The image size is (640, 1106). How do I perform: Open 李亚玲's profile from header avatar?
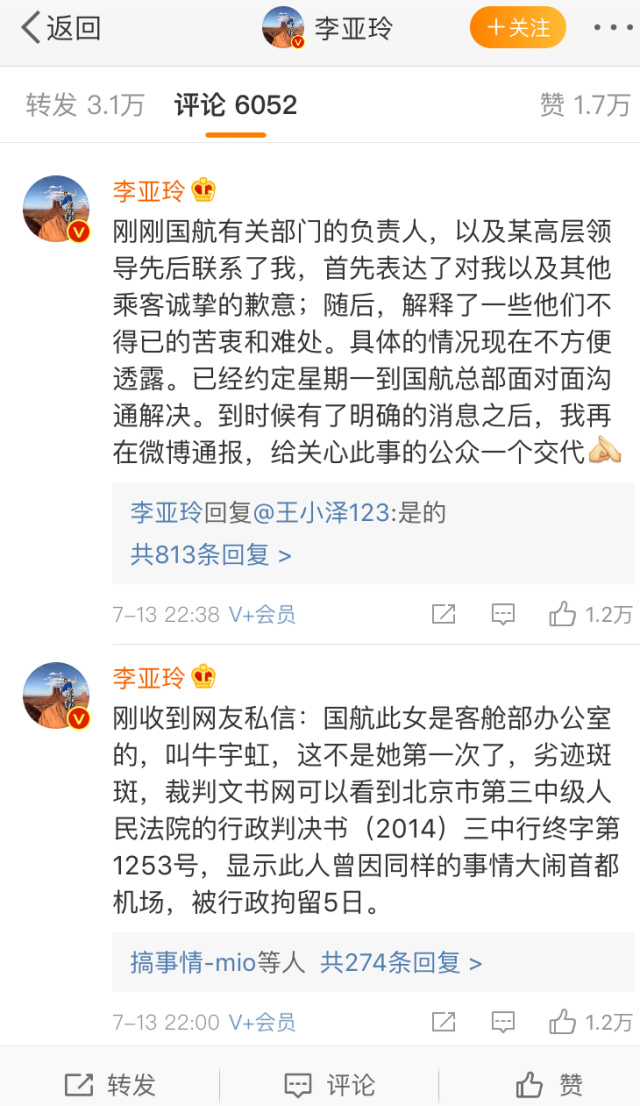(x=283, y=28)
